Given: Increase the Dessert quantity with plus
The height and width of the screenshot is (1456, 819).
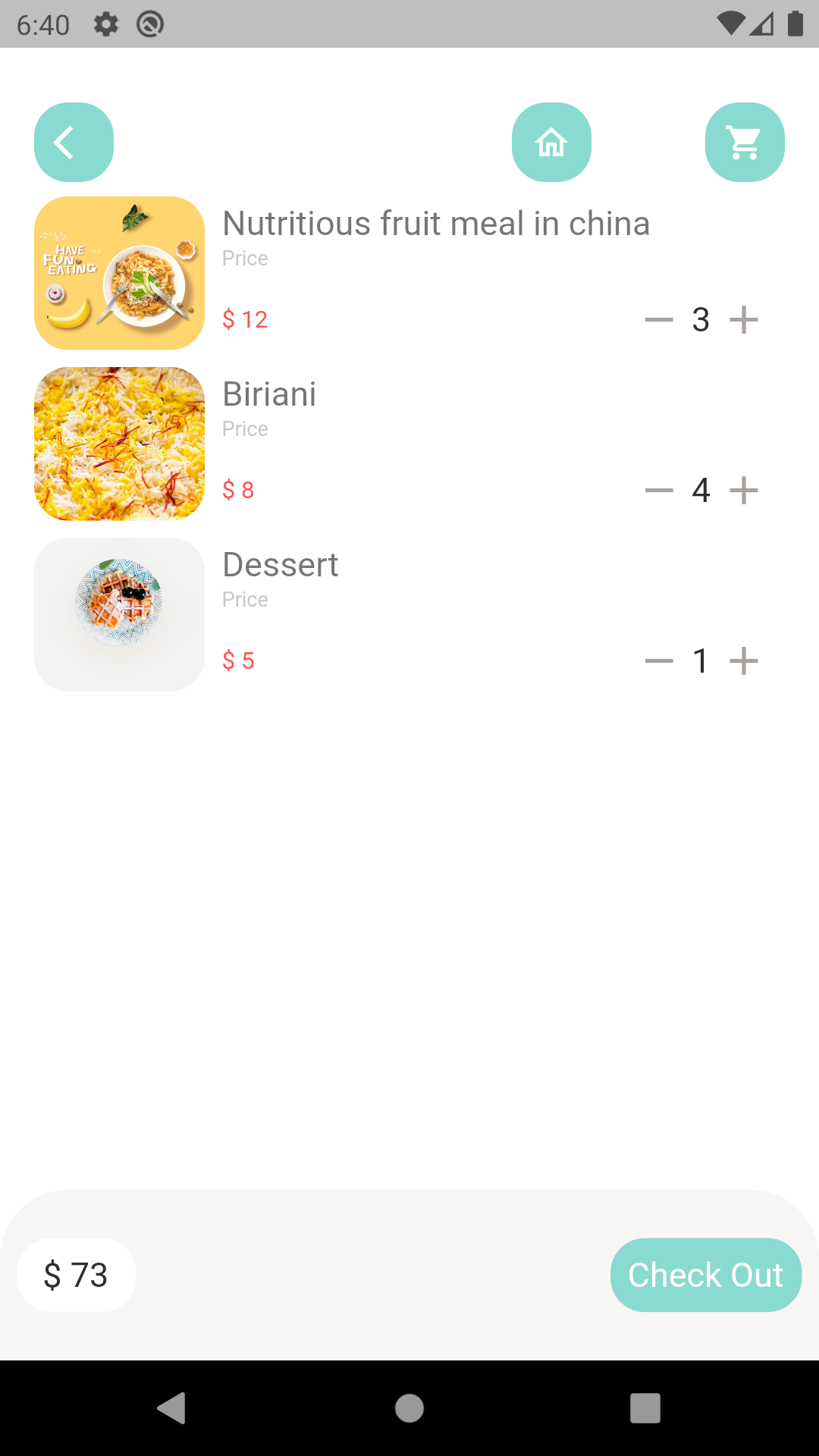Looking at the screenshot, I should coord(744,661).
